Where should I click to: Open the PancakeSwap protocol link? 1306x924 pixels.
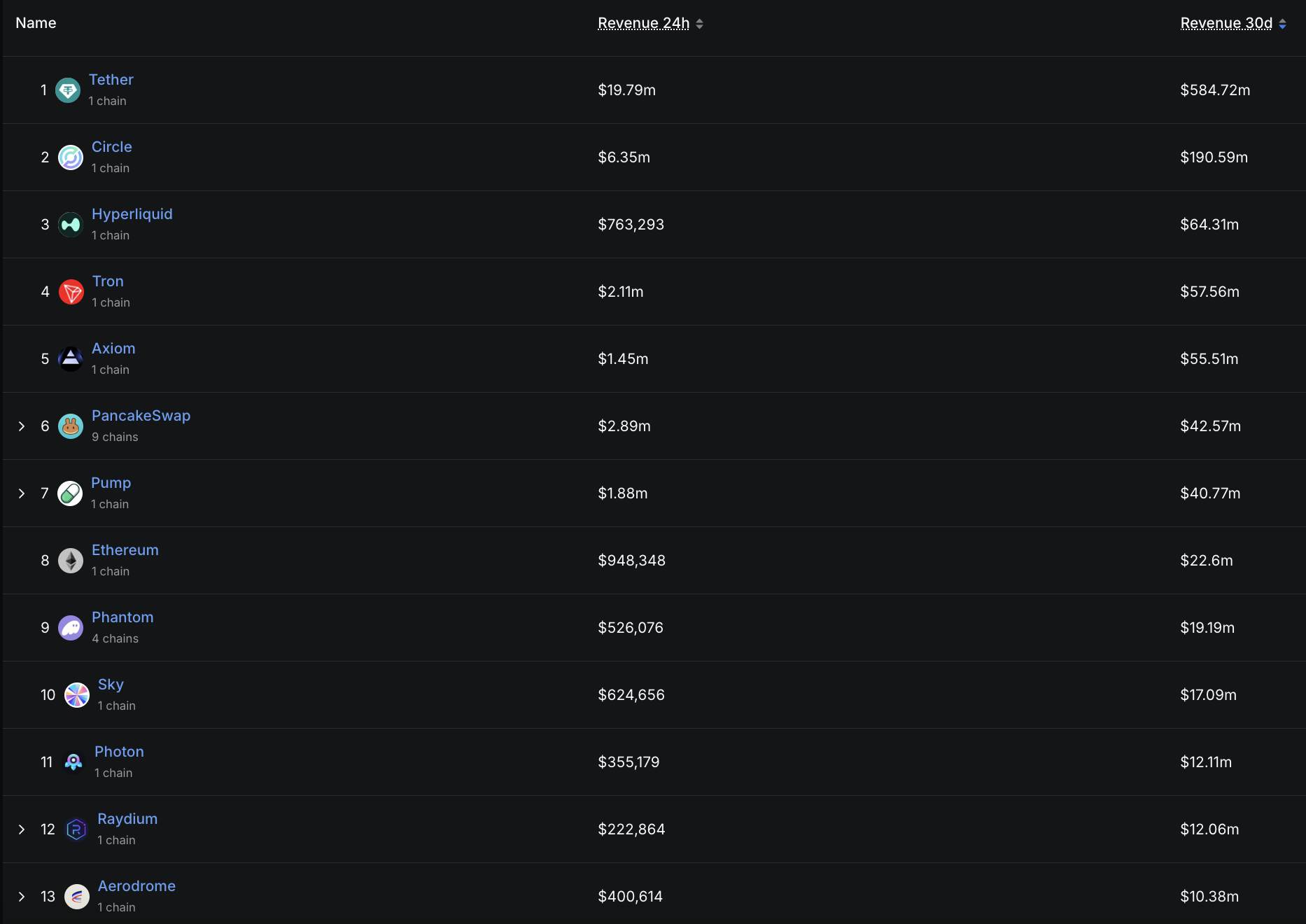point(141,416)
